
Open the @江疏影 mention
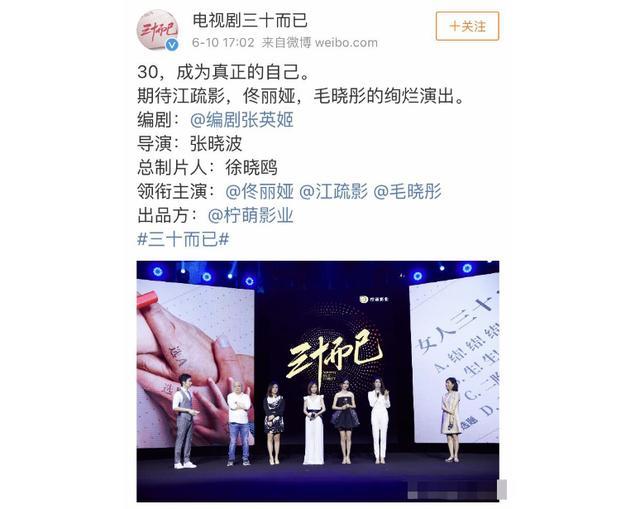(x=333, y=191)
